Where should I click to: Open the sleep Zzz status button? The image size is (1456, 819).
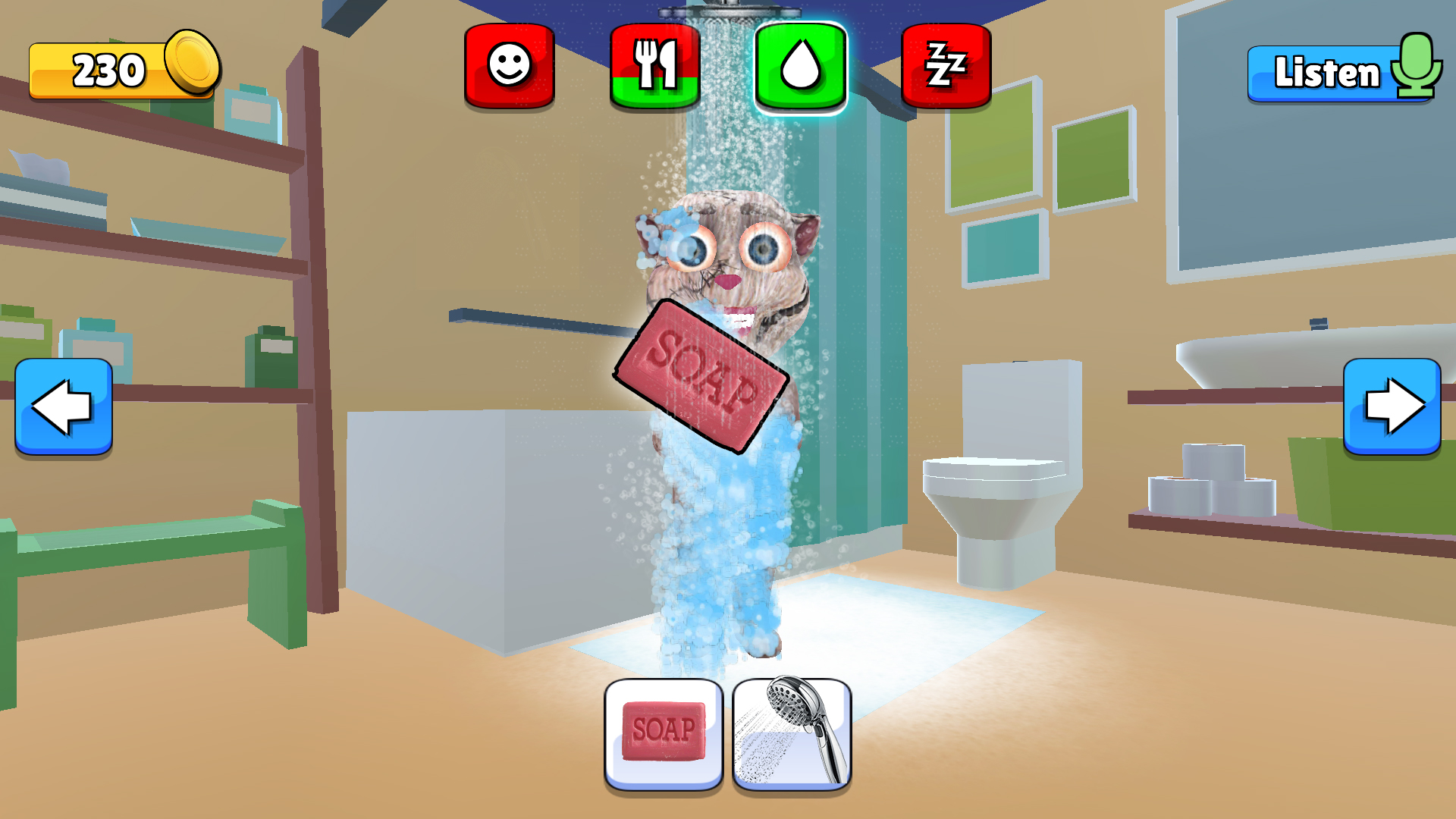tap(946, 65)
